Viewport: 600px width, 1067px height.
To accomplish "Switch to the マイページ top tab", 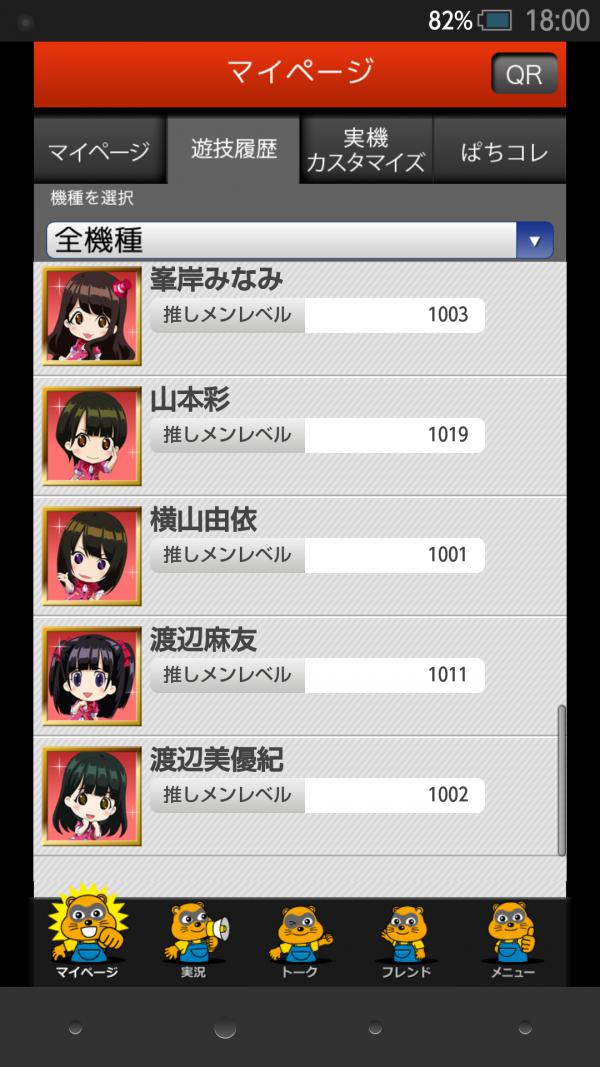I will tap(99, 151).
